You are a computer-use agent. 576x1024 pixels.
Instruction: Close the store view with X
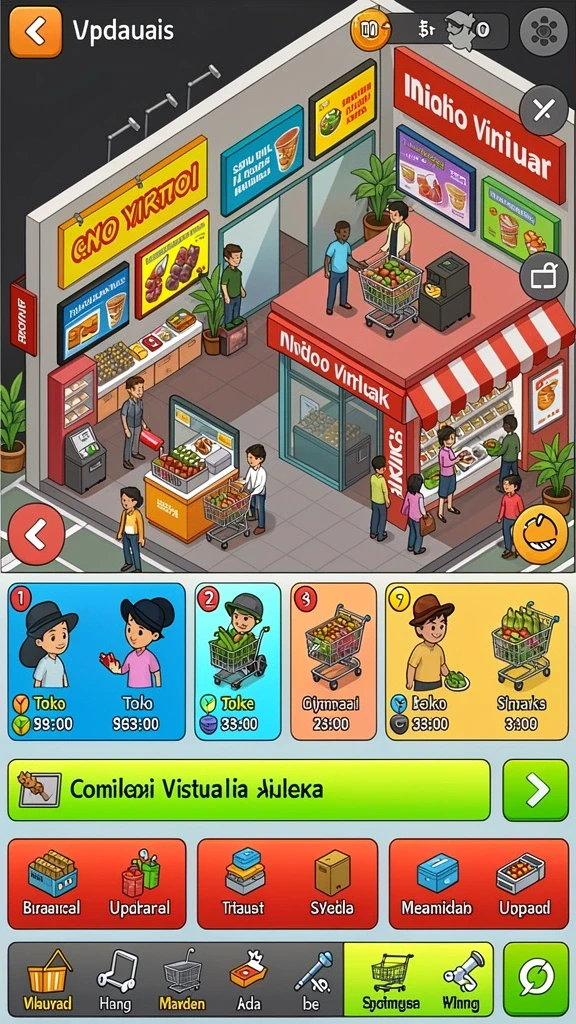pyautogui.click(x=543, y=110)
